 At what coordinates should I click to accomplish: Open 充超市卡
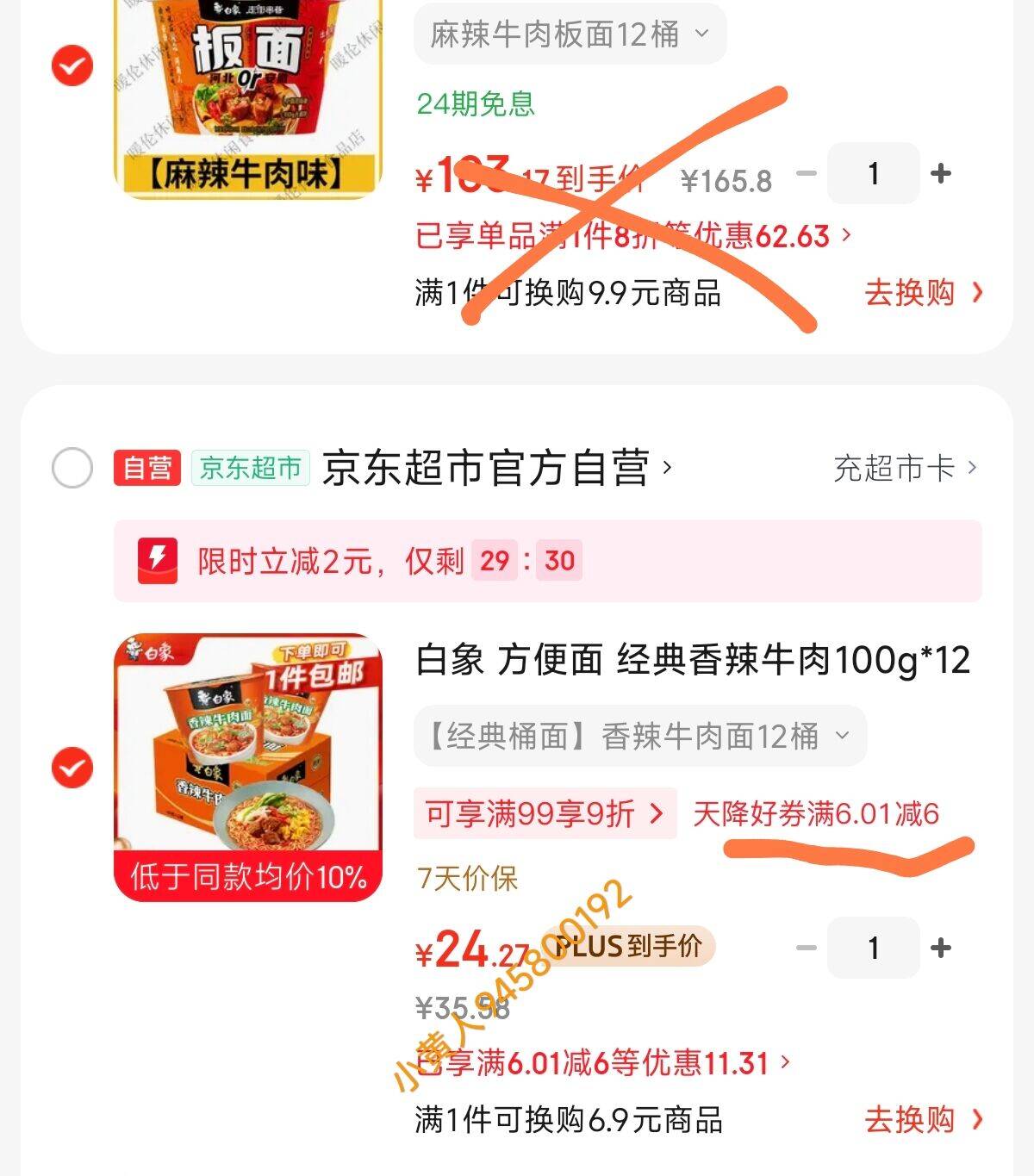pyautogui.click(x=905, y=469)
